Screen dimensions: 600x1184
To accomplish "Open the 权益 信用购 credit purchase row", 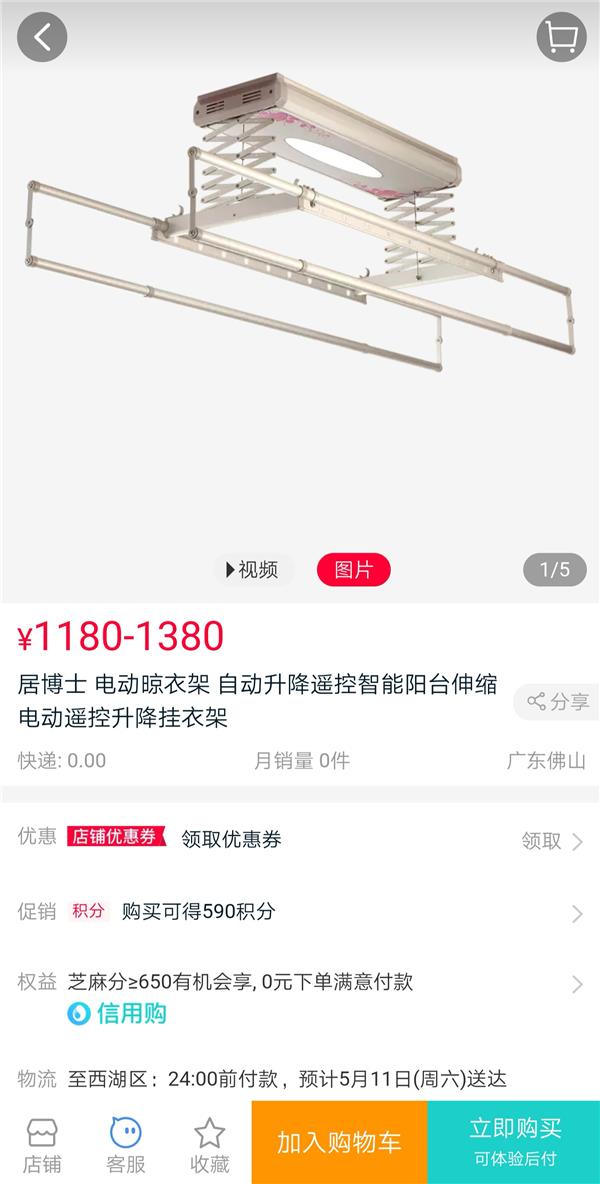I will coord(300,997).
